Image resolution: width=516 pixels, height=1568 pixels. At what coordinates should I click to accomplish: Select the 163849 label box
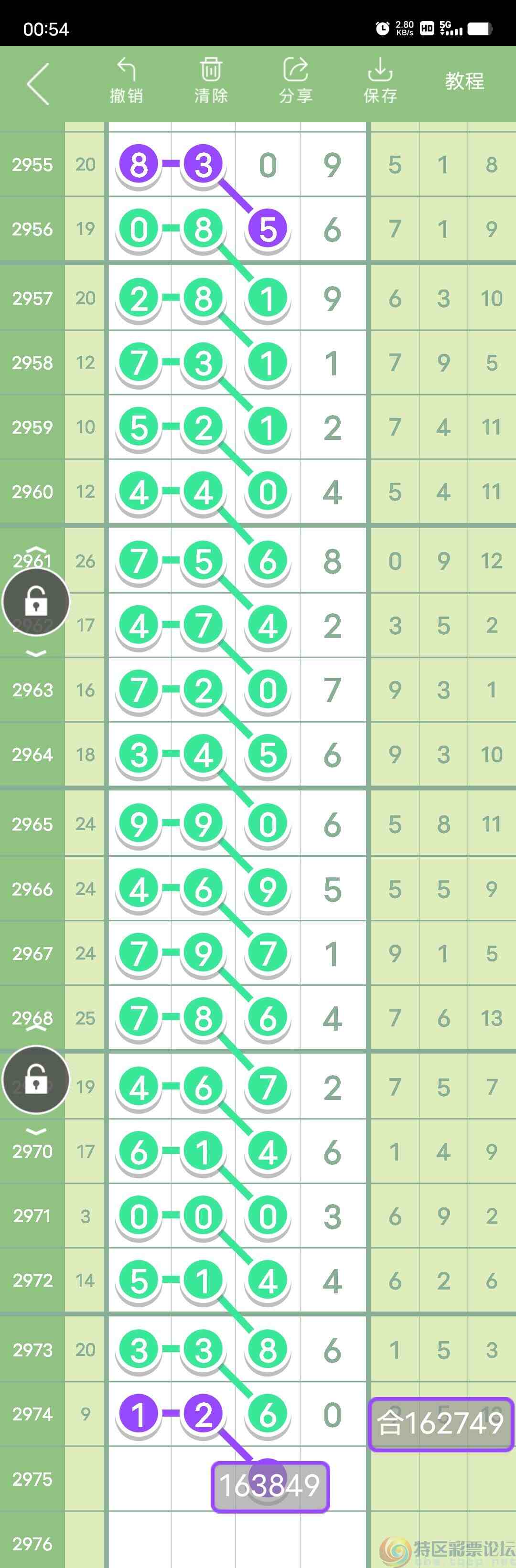pyautogui.click(x=270, y=1486)
